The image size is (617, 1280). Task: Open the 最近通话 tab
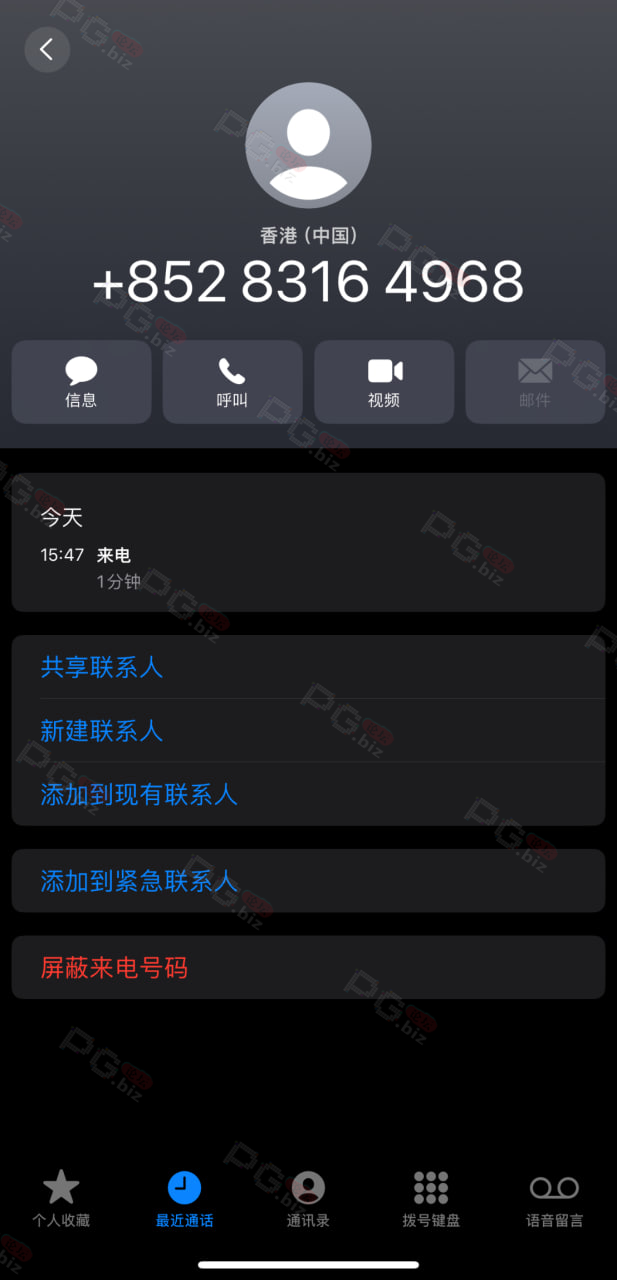[184, 1199]
